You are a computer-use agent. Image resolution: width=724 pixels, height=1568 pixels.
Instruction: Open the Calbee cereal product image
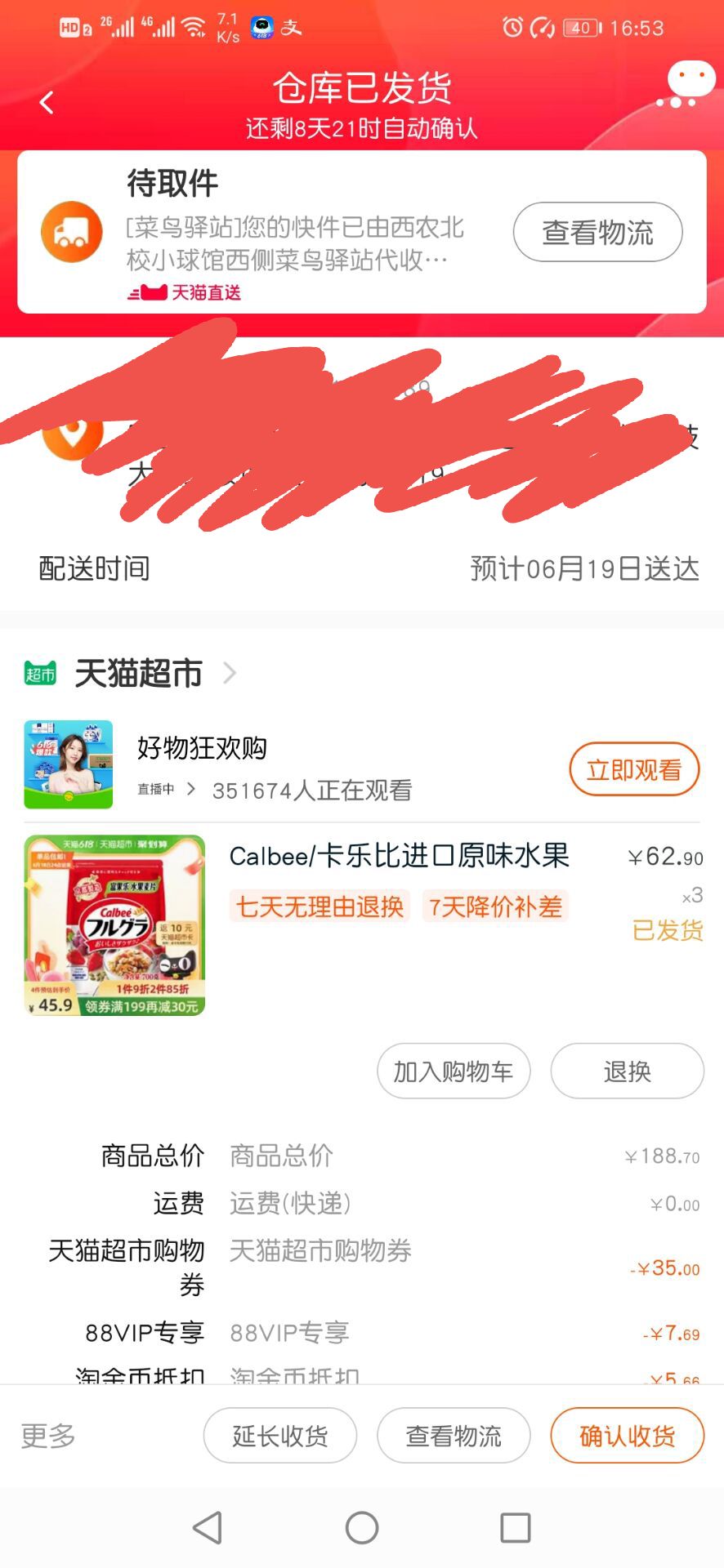click(114, 924)
